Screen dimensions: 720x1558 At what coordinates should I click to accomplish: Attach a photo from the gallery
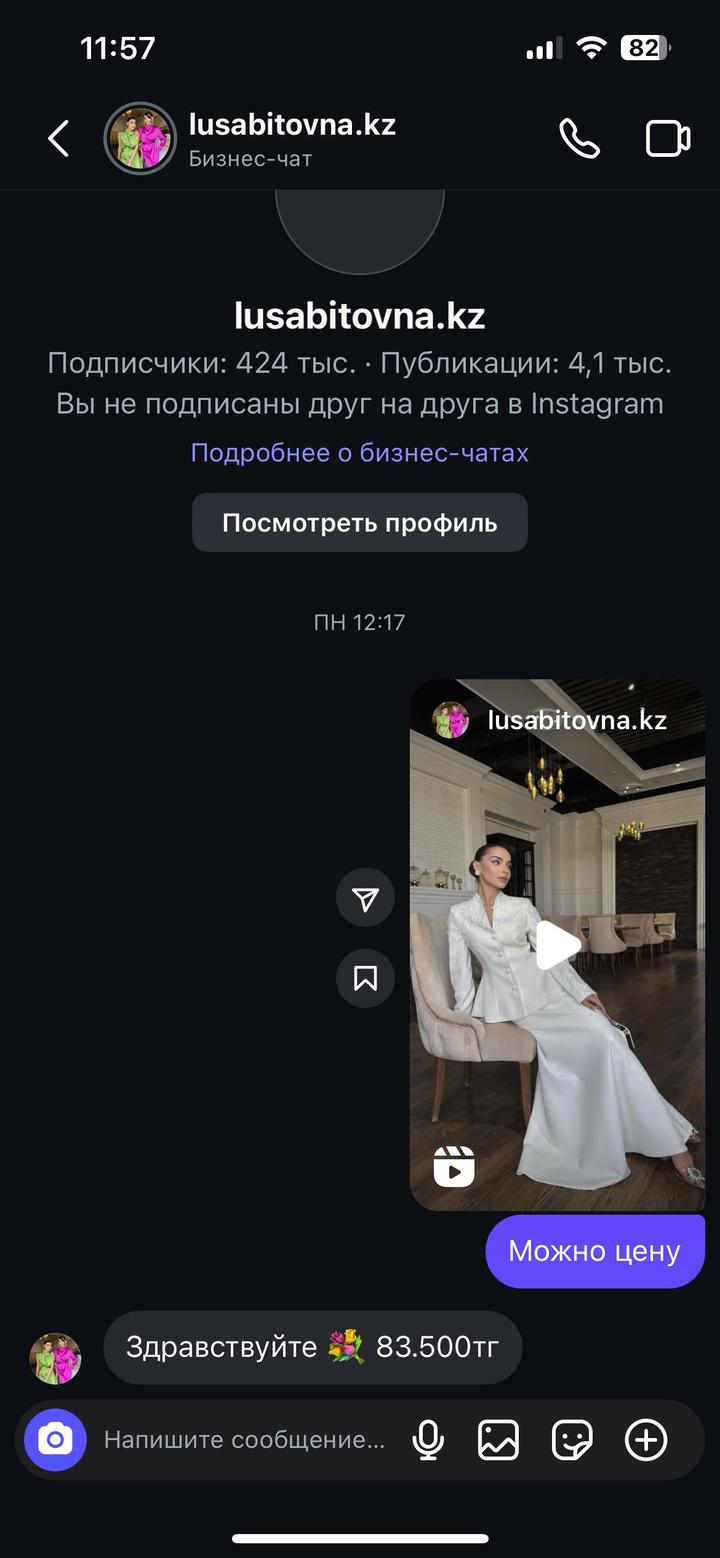(498, 1440)
